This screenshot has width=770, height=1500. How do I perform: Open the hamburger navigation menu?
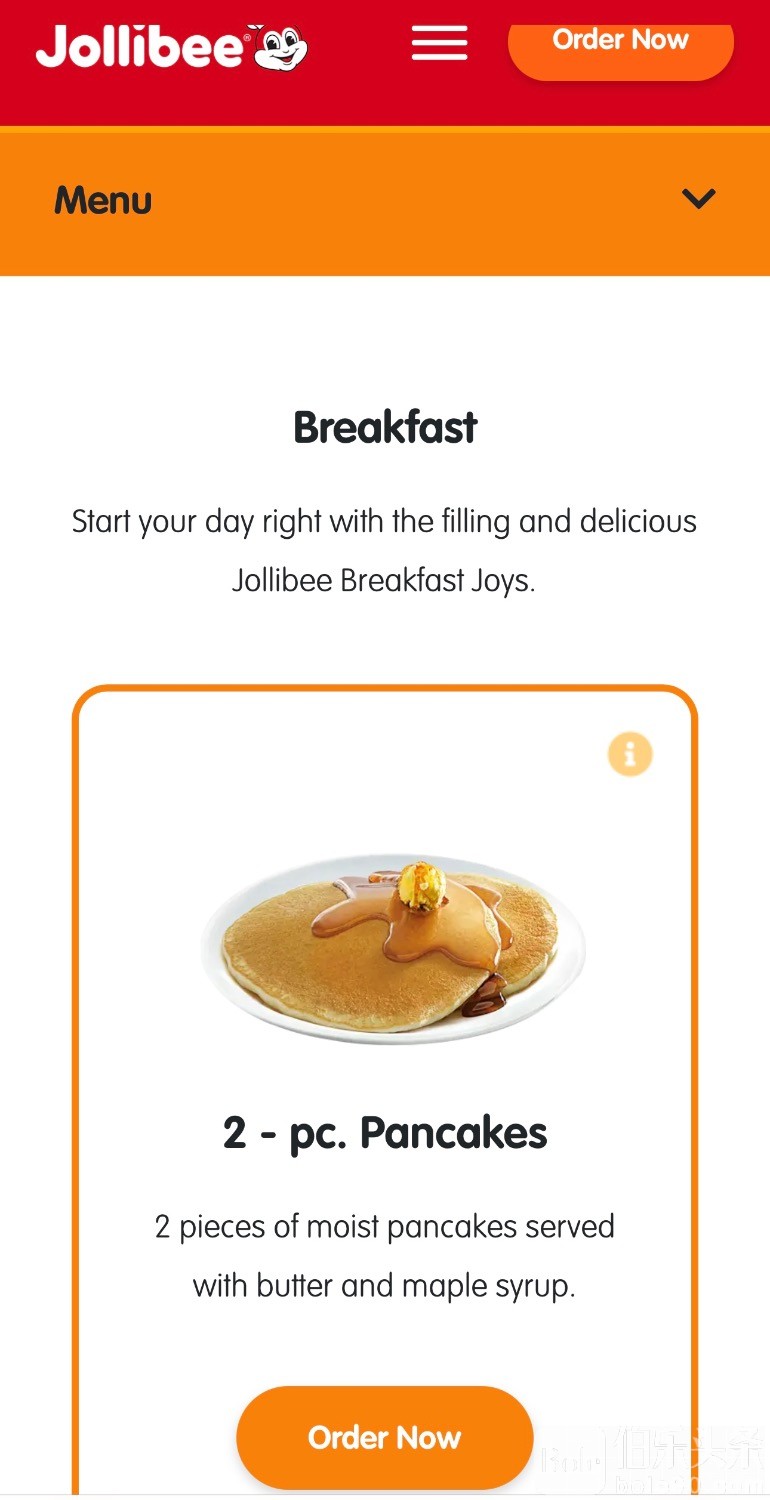pyautogui.click(x=439, y=43)
